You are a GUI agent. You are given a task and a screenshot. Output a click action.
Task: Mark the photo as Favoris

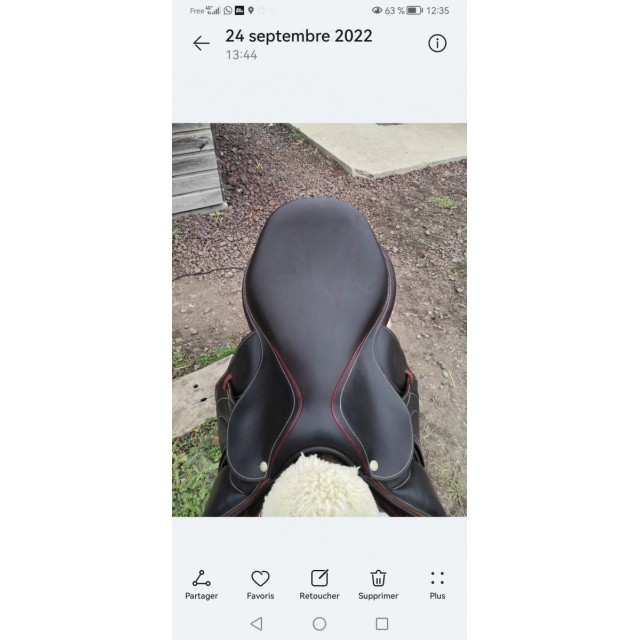260,584
